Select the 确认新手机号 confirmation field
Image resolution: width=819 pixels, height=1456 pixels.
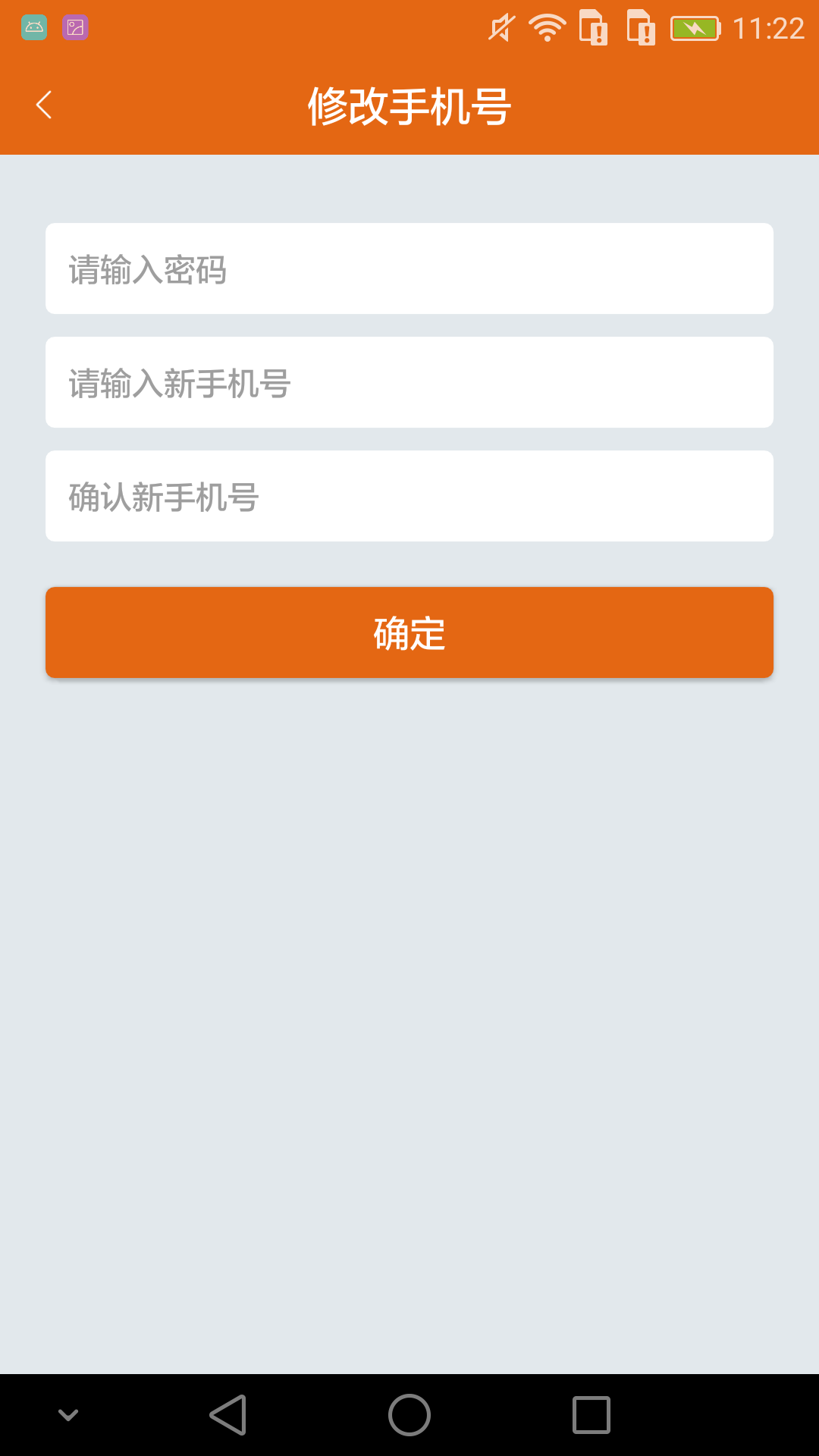pos(409,496)
